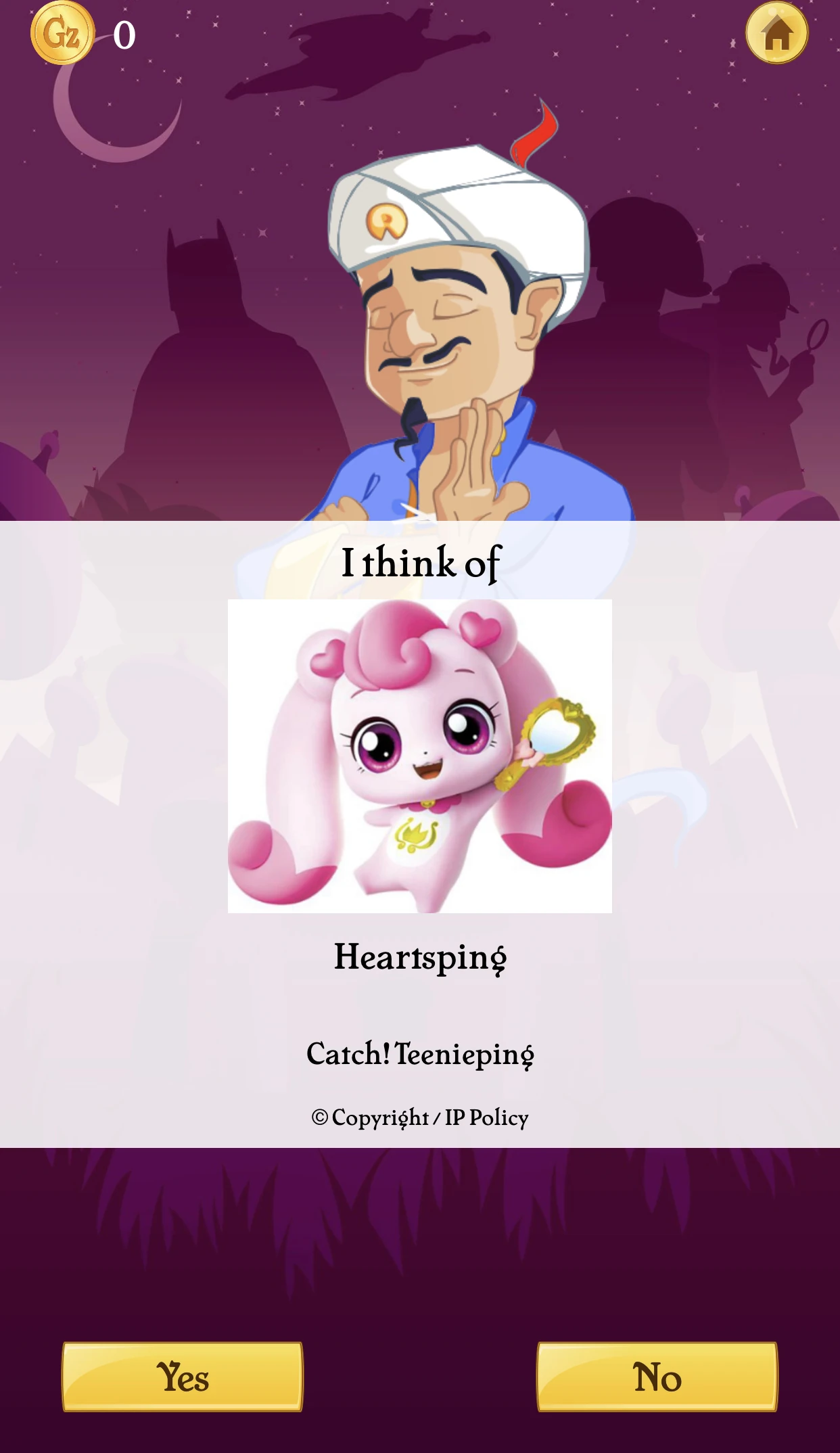Open the Gz coin balance
Viewport: 840px width, 1453px height.
pos(62,33)
